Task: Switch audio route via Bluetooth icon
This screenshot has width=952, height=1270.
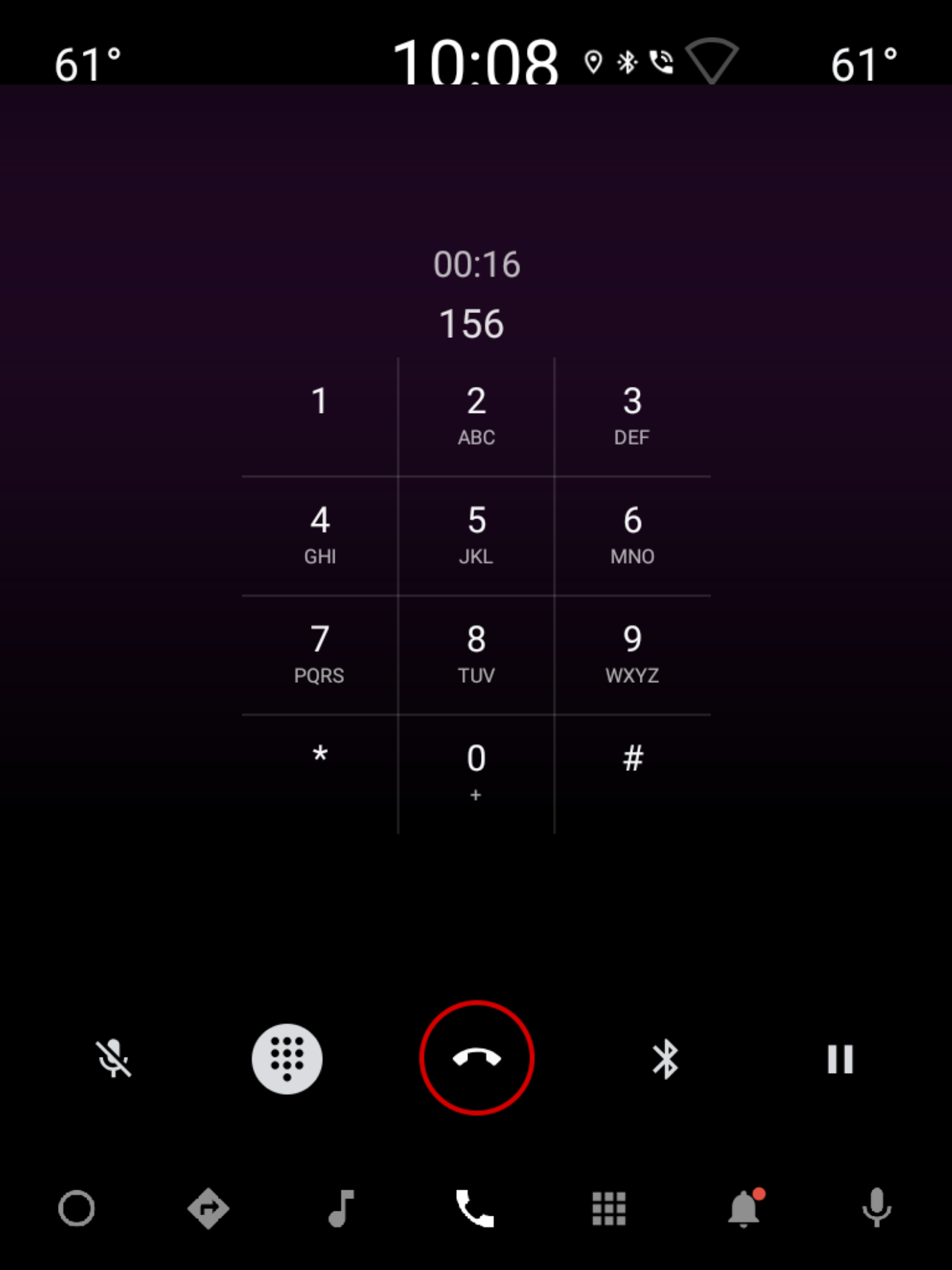Action: pos(665,1059)
